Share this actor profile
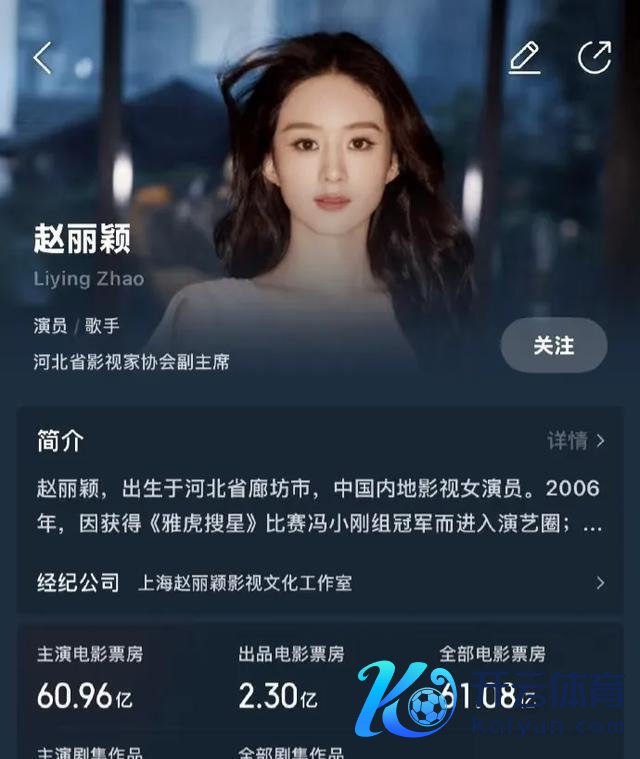Image resolution: width=640 pixels, height=759 pixels. pos(594,58)
